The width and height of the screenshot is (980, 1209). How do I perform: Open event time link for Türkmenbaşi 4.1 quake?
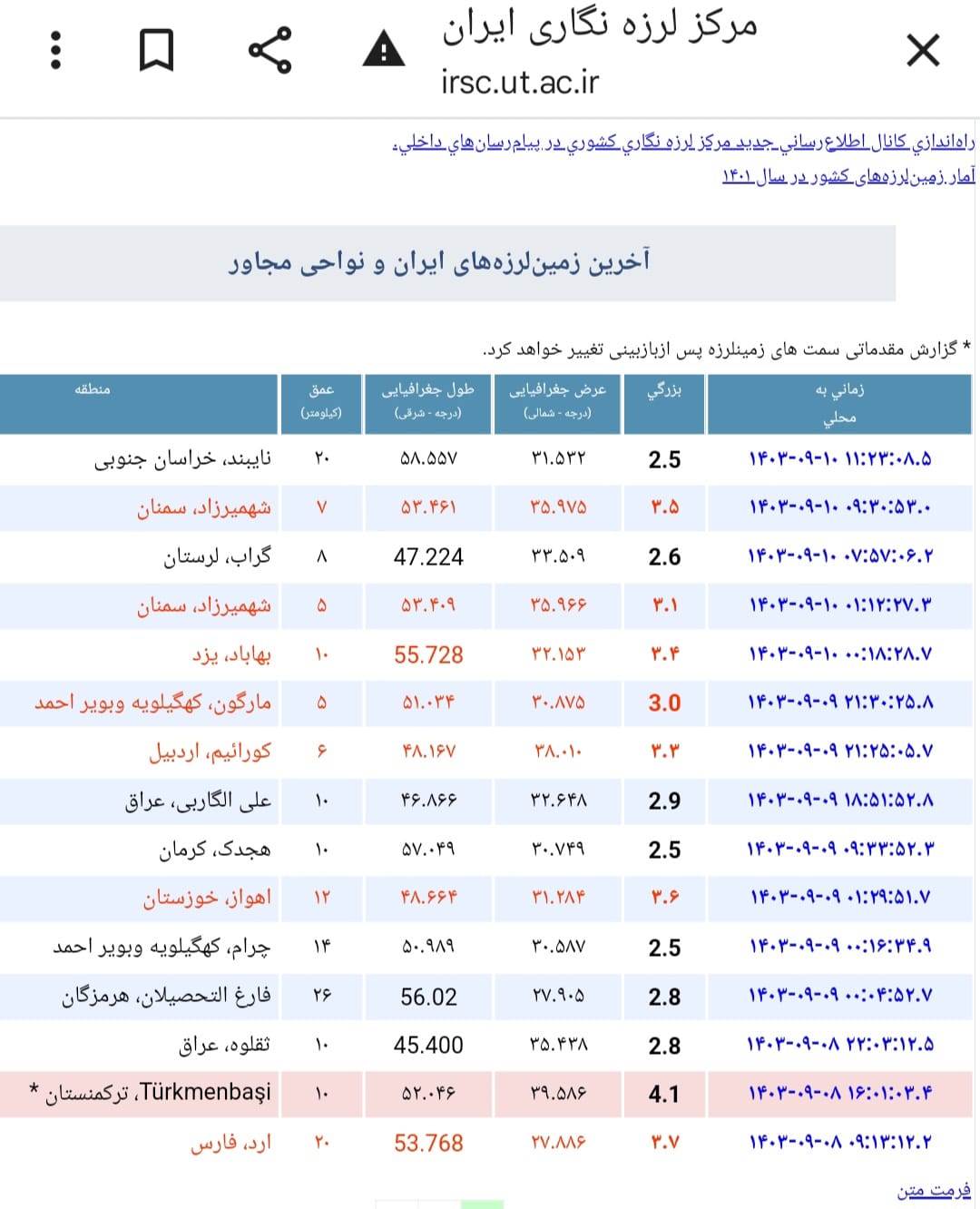coord(840,1094)
